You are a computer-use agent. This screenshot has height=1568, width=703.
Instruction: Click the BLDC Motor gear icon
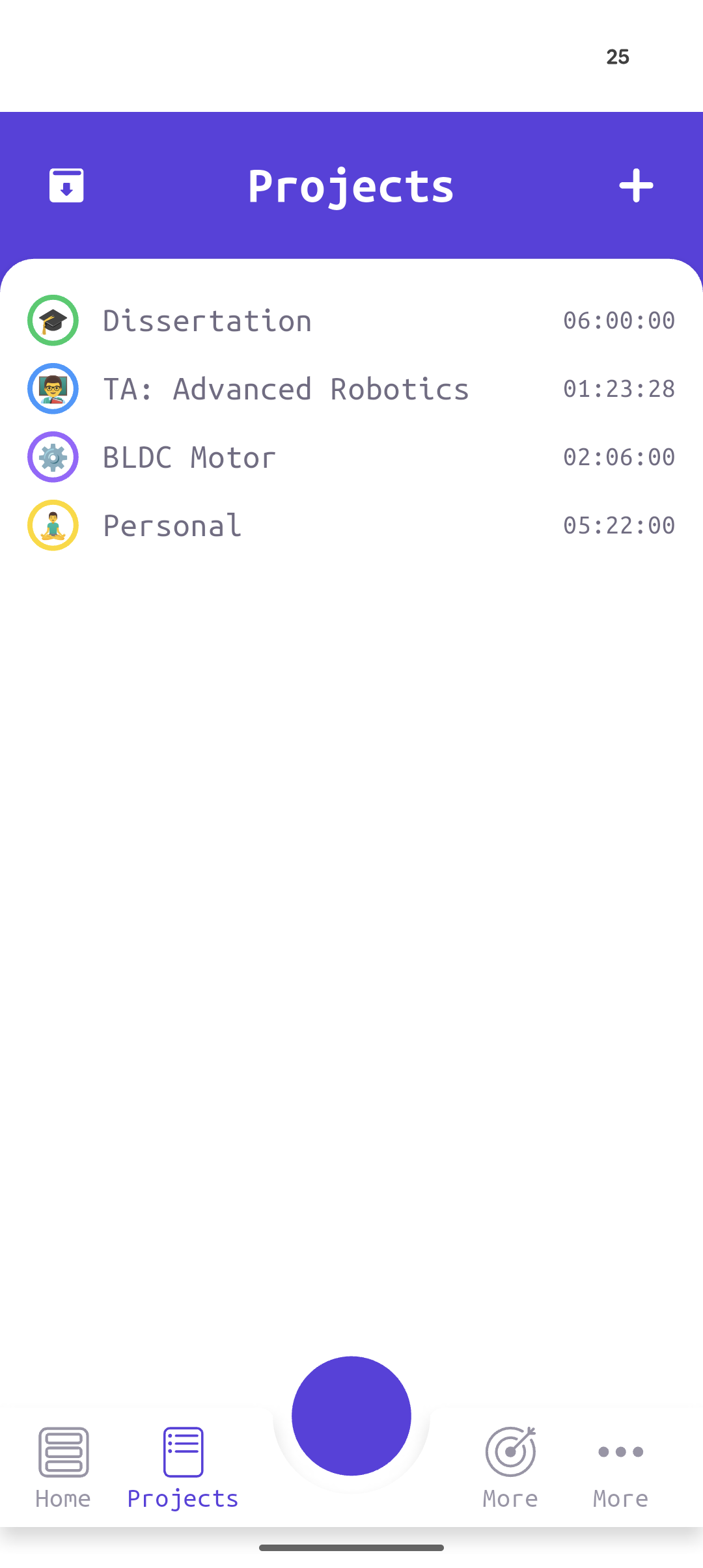coord(53,457)
